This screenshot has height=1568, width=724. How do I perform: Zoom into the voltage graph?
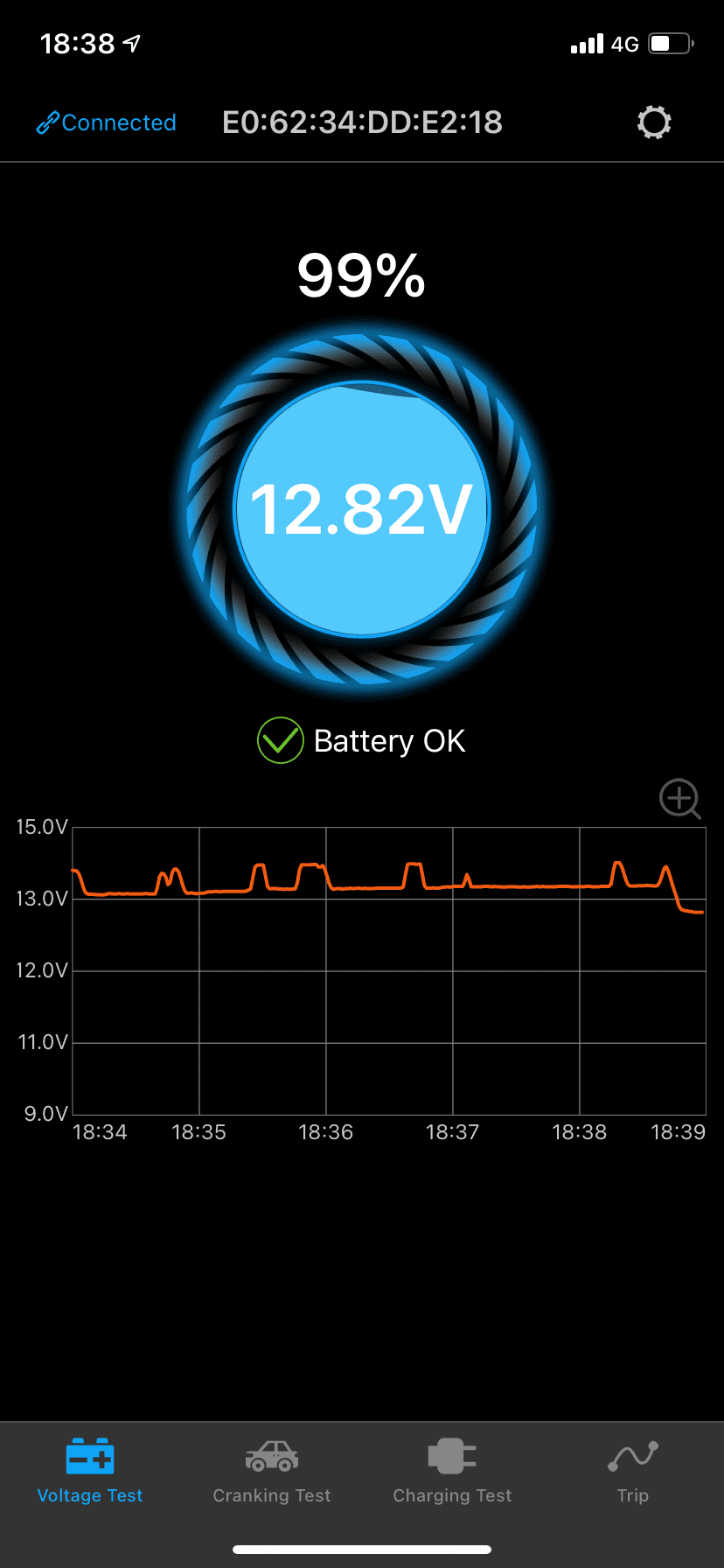click(x=679, y=798)
